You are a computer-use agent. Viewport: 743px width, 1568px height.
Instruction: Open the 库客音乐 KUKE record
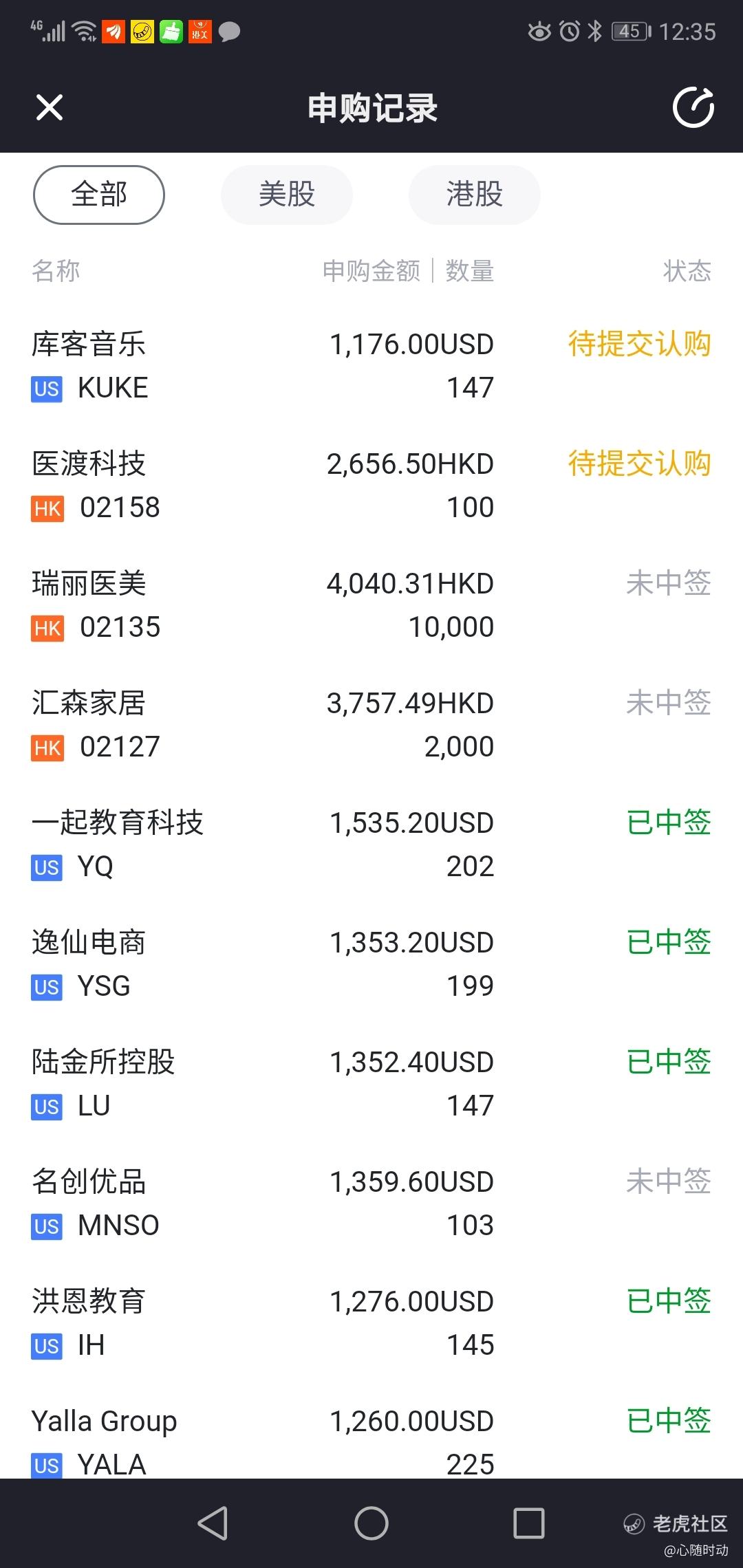(371, 366)
